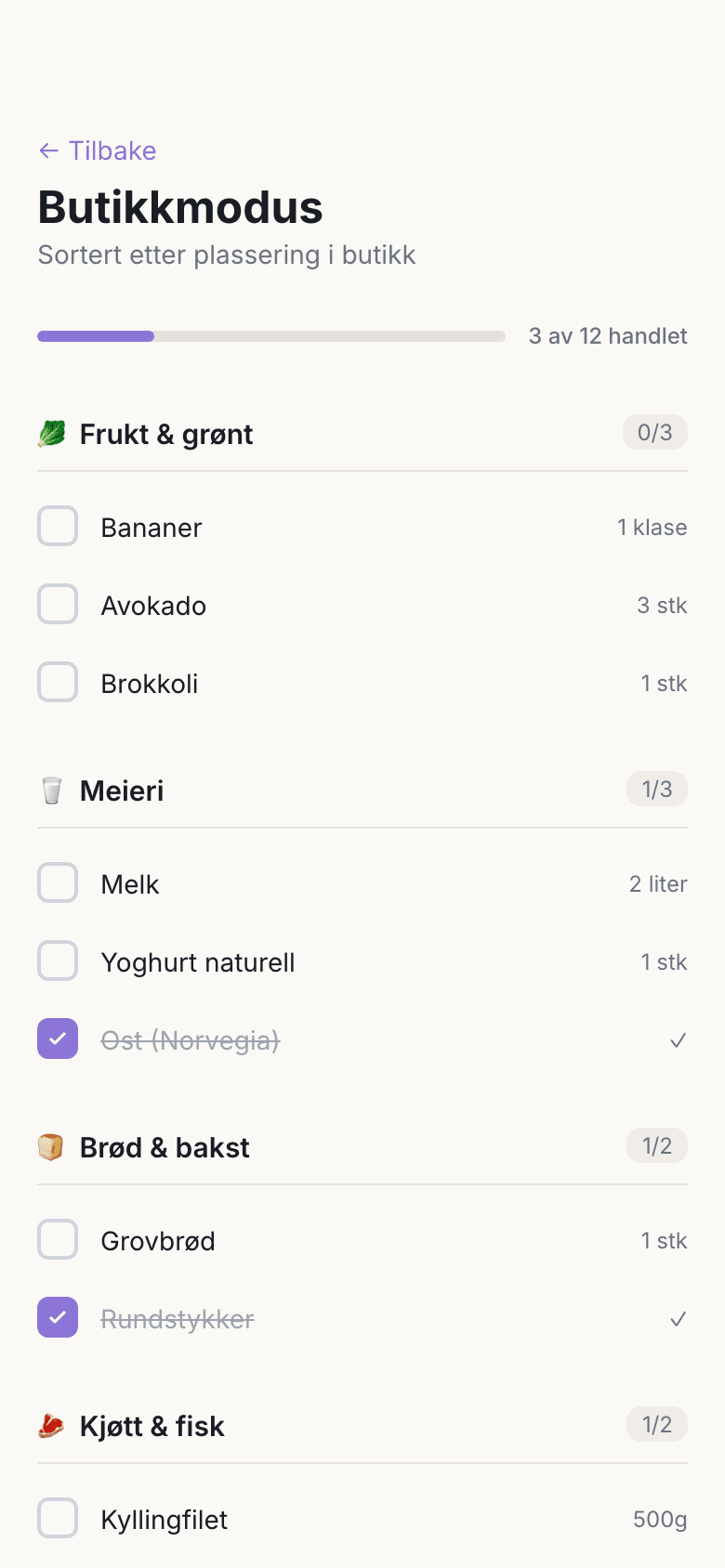Select the 2 liter quantity label for Melk

click(x=657, y=883)
